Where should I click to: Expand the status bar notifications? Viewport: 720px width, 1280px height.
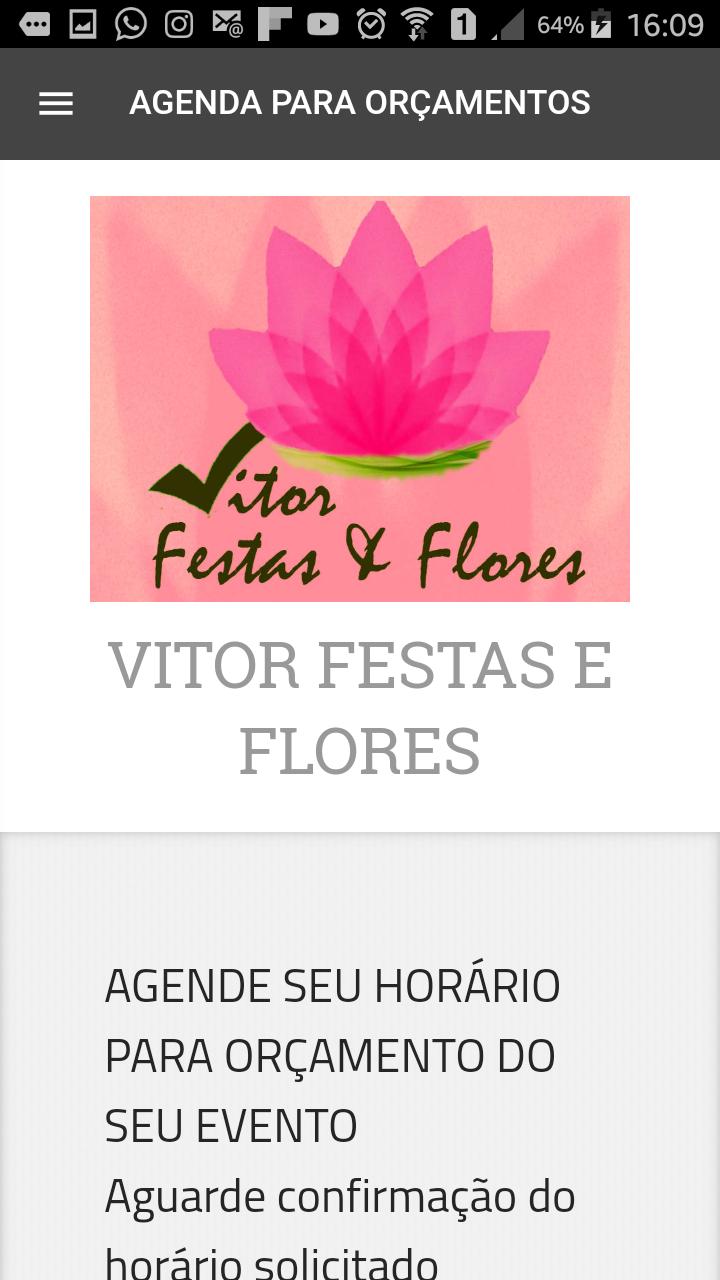pos(360,23)
